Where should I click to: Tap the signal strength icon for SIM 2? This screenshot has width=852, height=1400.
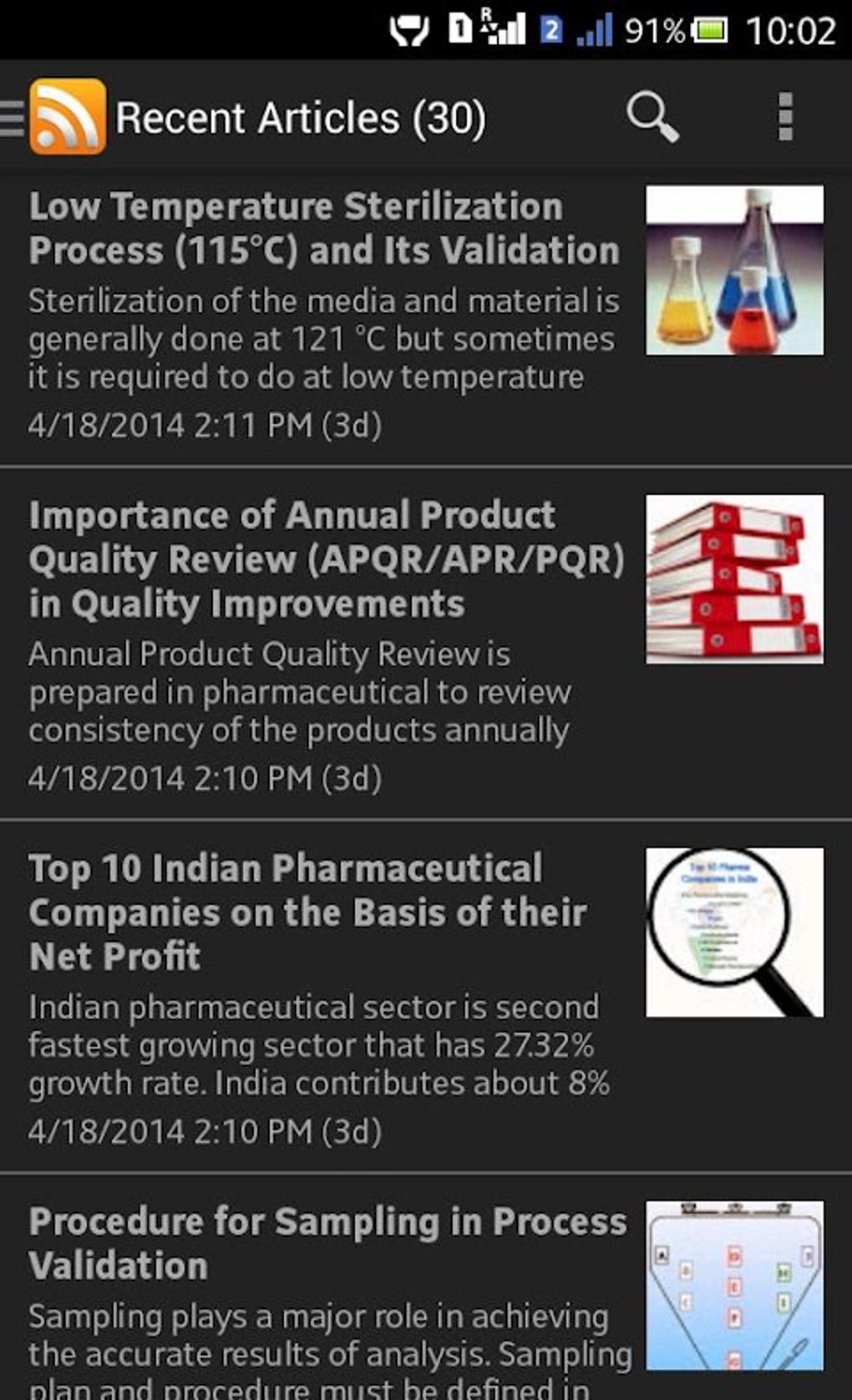(596, 28)
